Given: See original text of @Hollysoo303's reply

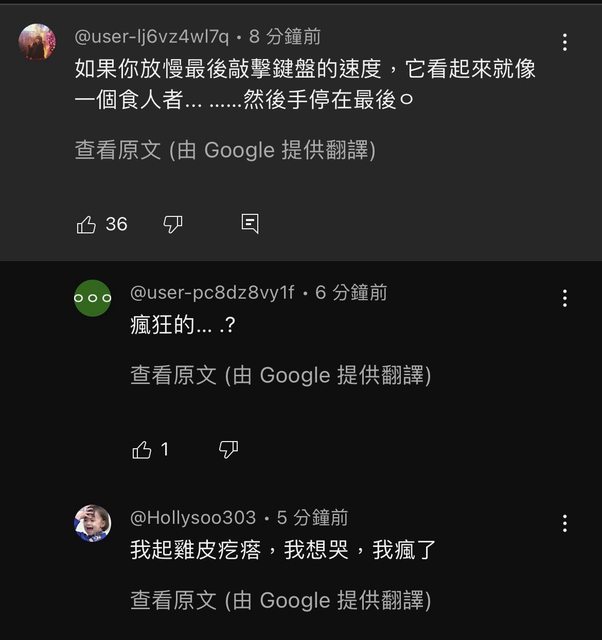Looking at the screenshot, I should pos(280,600).
